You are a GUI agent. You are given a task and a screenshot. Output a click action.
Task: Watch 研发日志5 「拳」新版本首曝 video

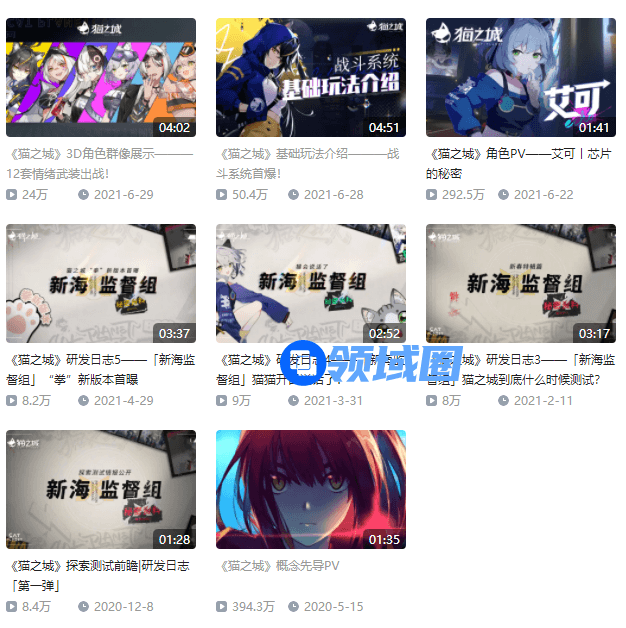tap(101, 283)
